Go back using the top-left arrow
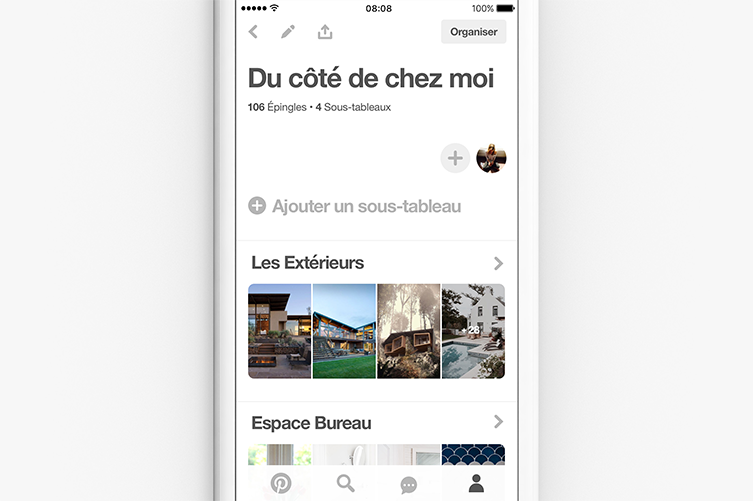Viewport: 753px width, 501px height. coord(253,32)
